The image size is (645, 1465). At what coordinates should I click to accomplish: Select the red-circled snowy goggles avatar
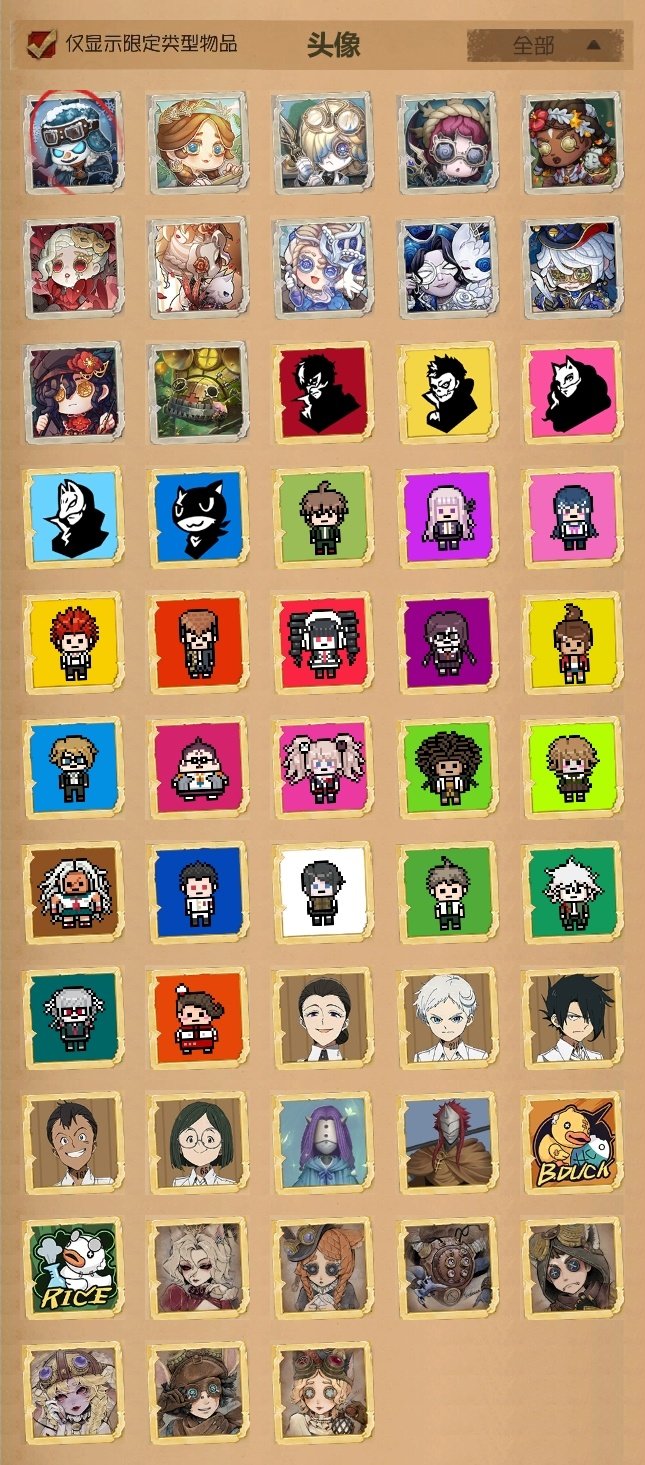click(x=72, y=140)
